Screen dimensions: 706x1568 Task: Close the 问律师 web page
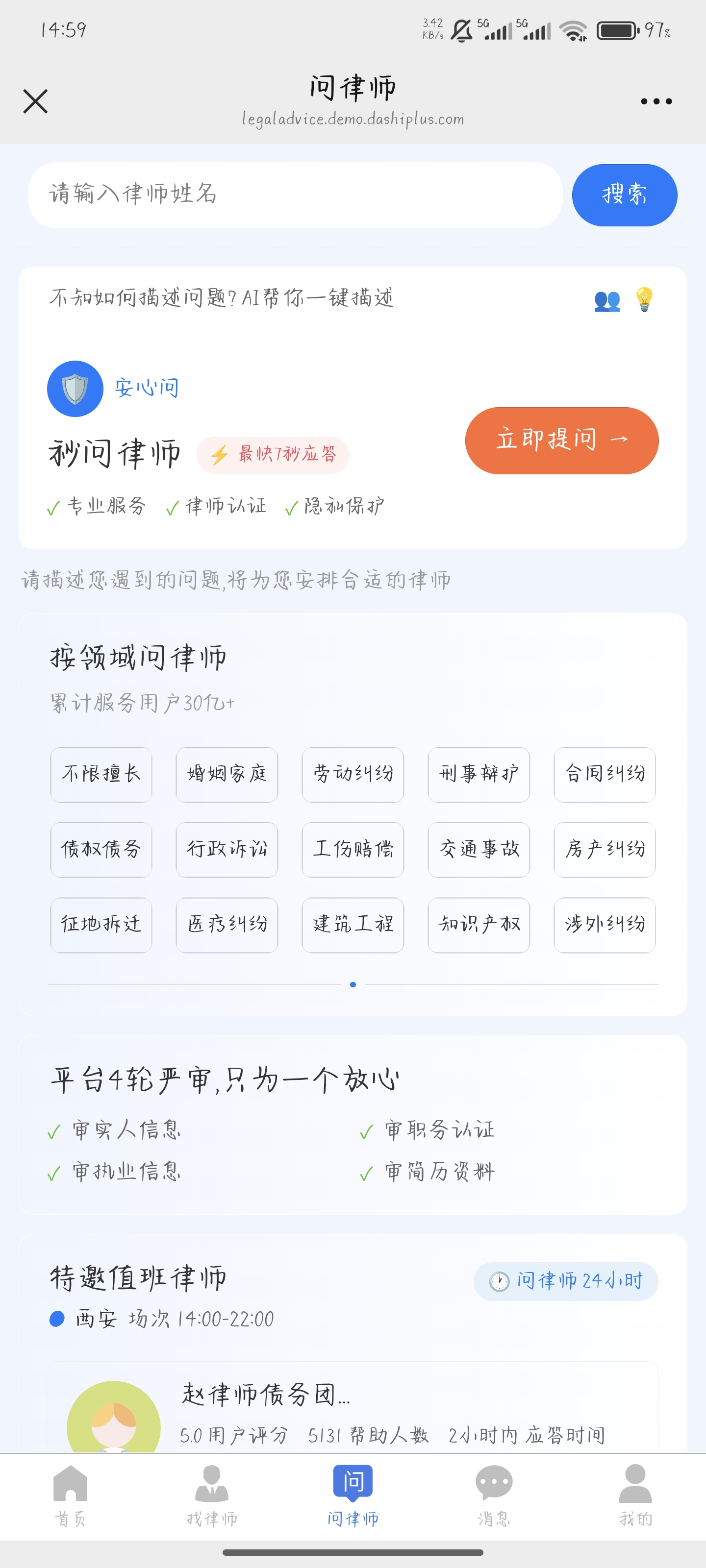(35, 101)
